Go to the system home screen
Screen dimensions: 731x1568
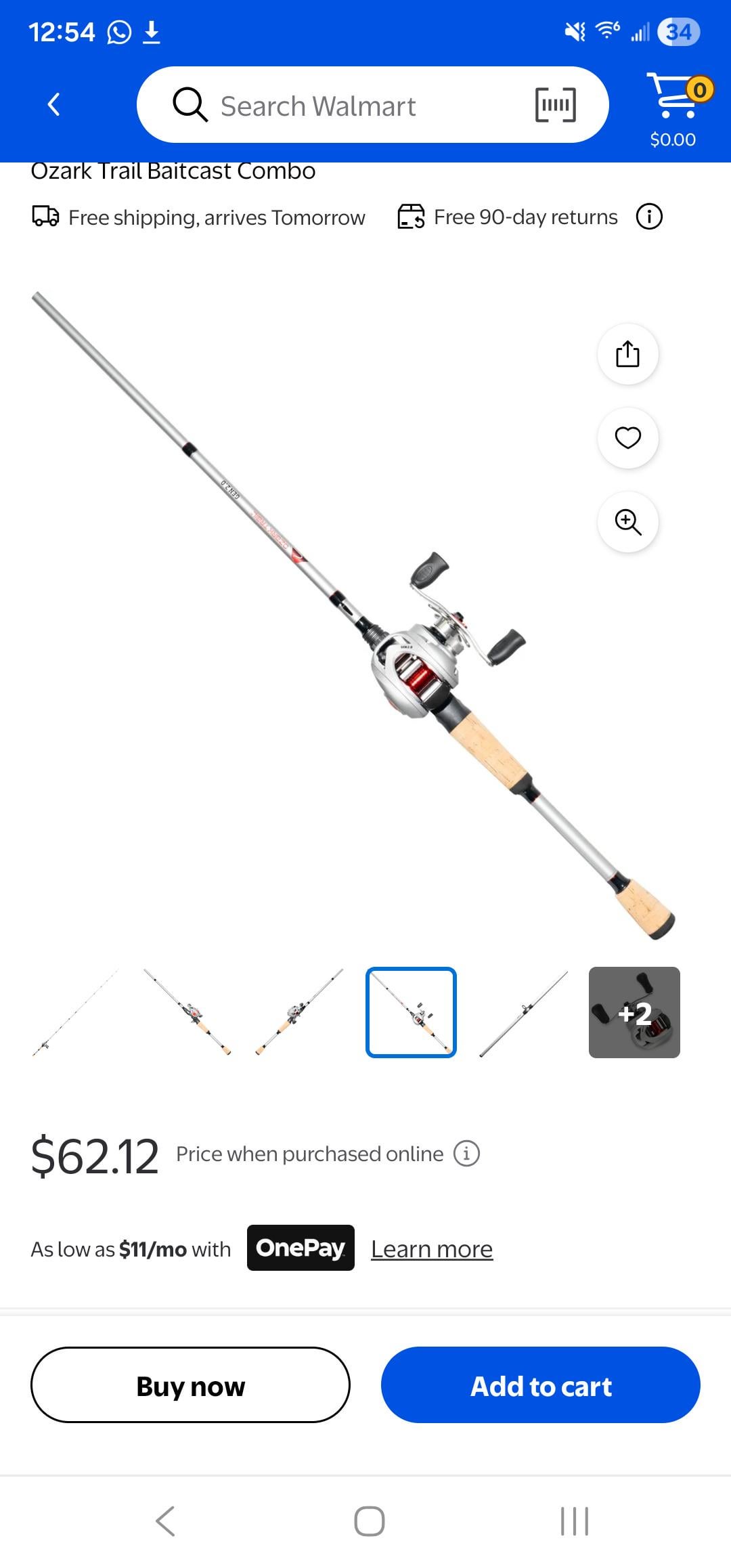coord(370,1521)
